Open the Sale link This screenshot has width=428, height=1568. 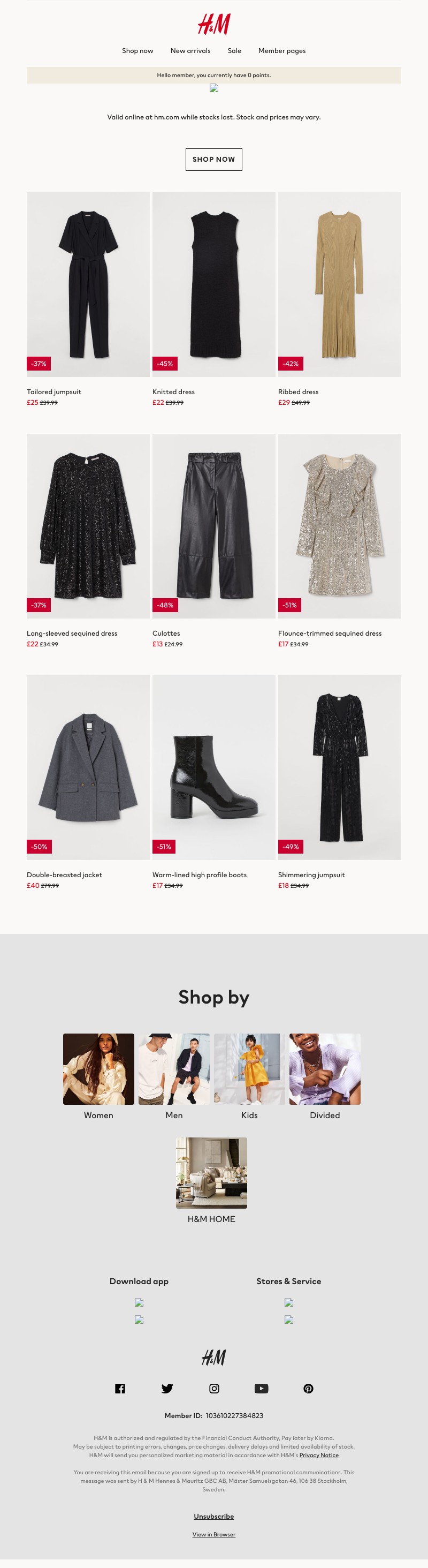pos(234,50)
